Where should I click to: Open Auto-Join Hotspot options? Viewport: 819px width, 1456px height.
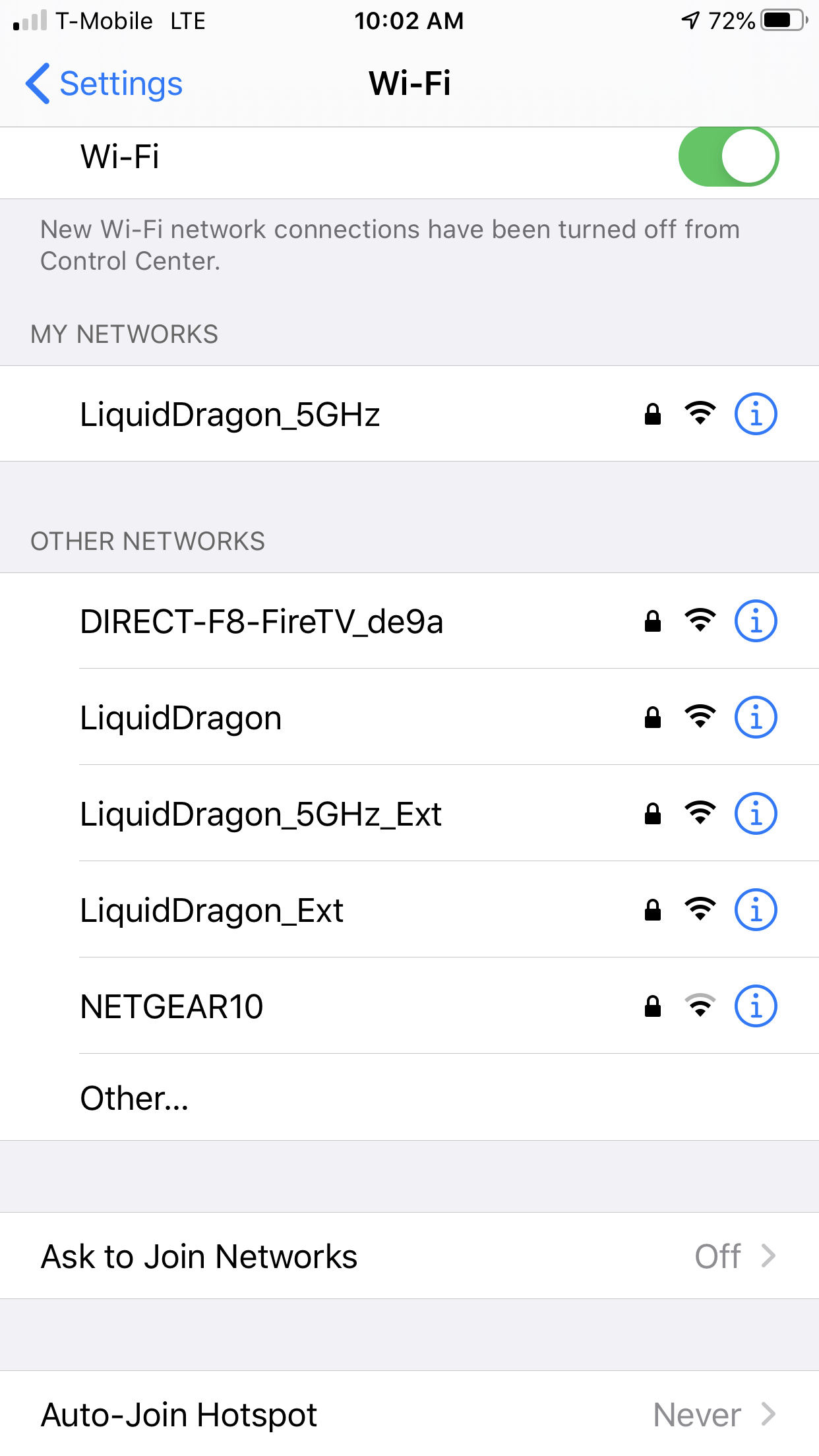[x=409, y=1414]
